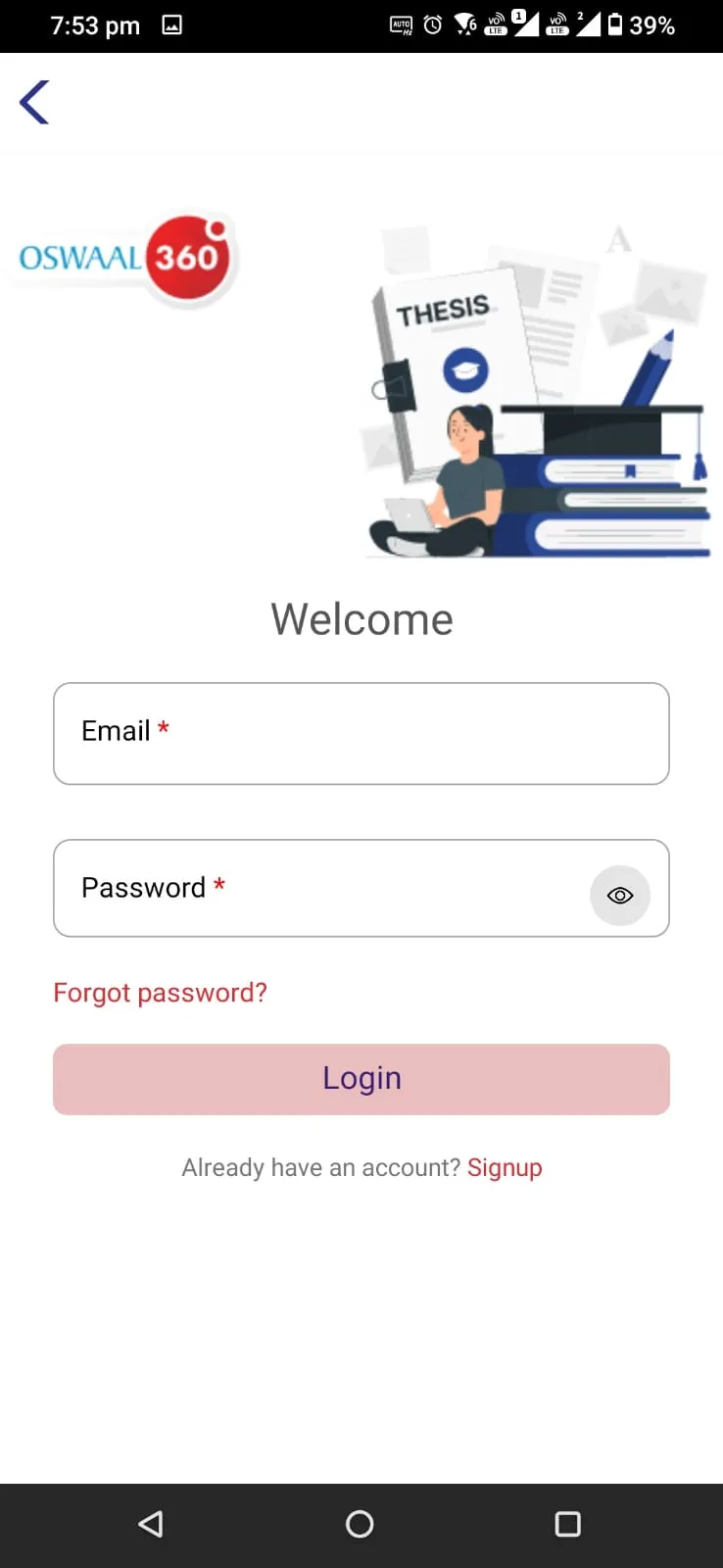Image resolution: width=723 pixels, height=1568 pixels.
Task: Select the Oswaal 360 logo
Action: click(x=121, y=257)
